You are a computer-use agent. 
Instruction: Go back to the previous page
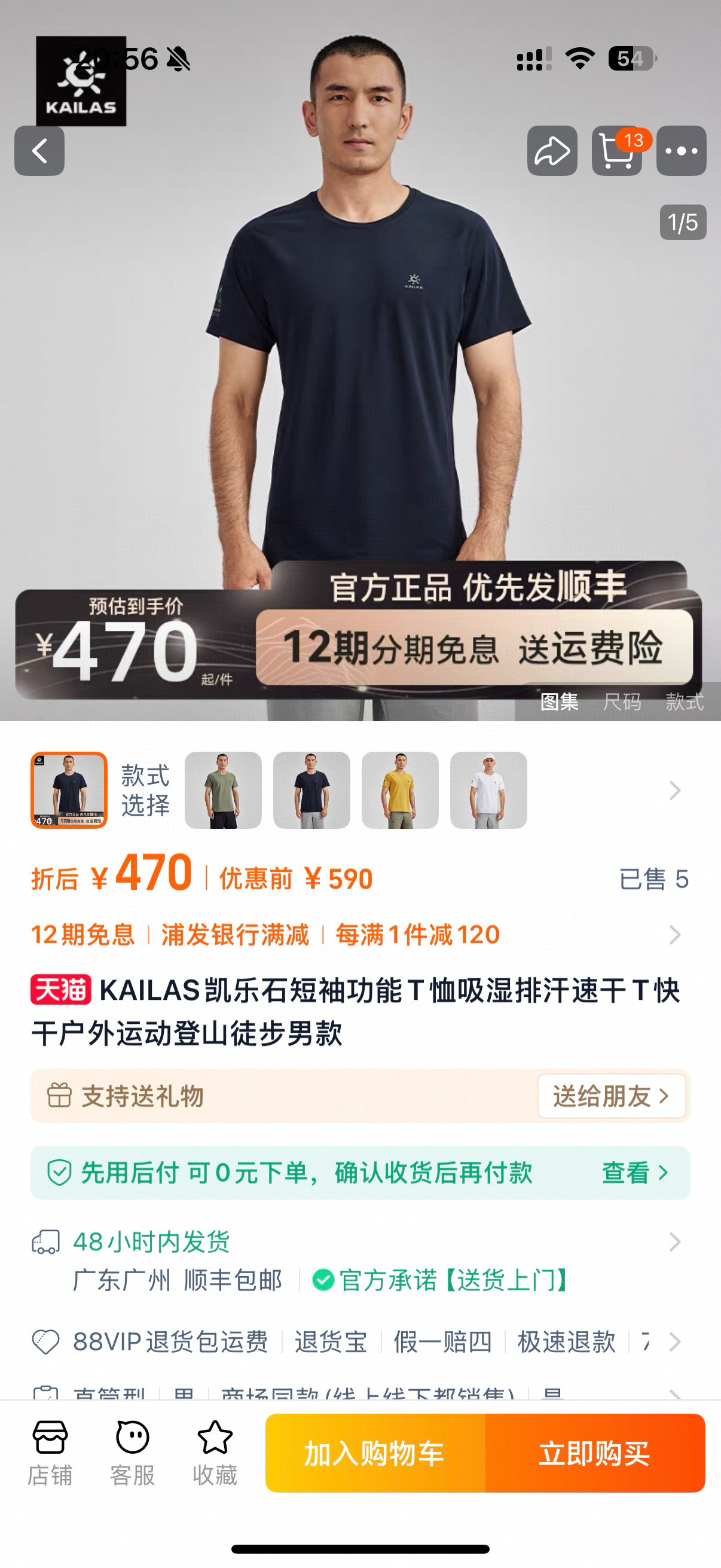tap(39, 151)
